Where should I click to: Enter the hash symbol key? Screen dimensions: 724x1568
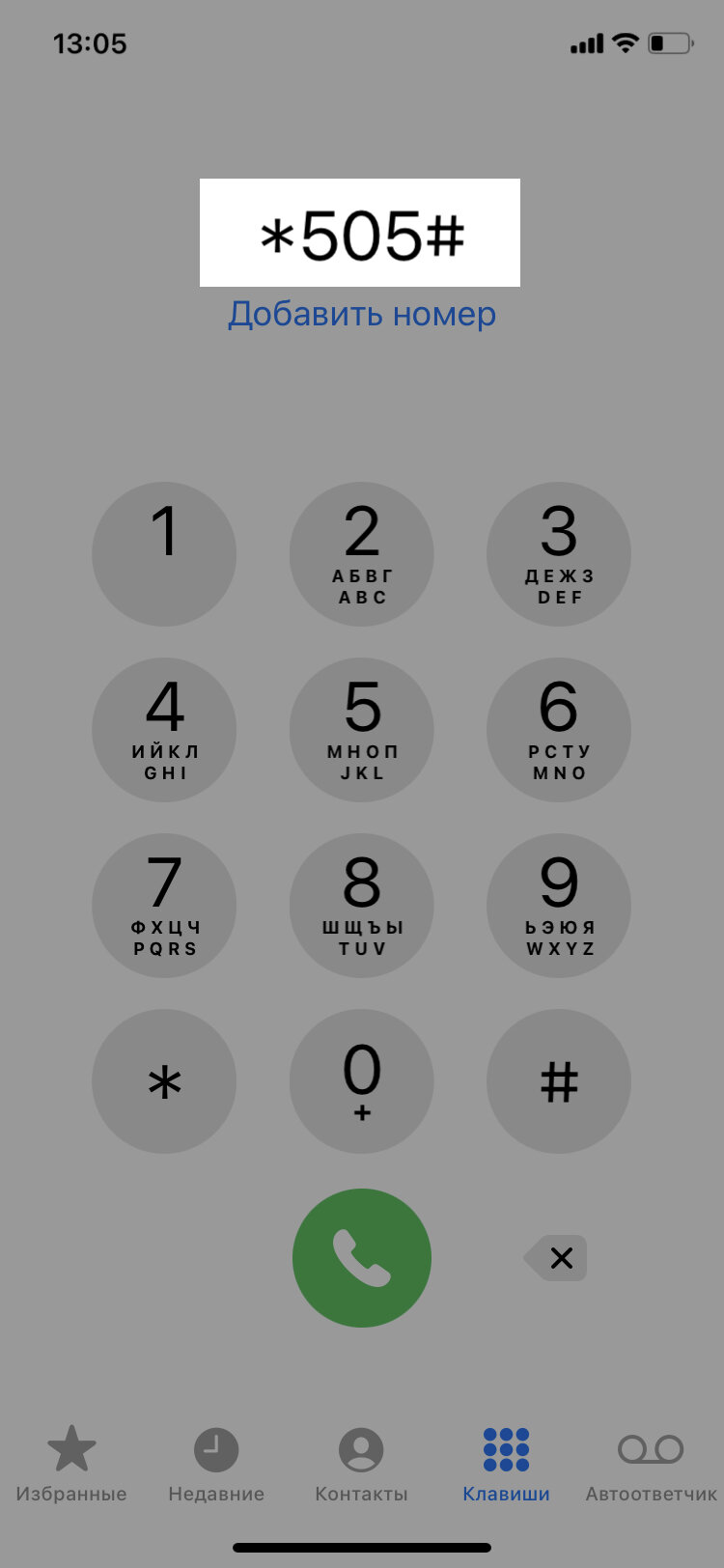(559, 1081)
